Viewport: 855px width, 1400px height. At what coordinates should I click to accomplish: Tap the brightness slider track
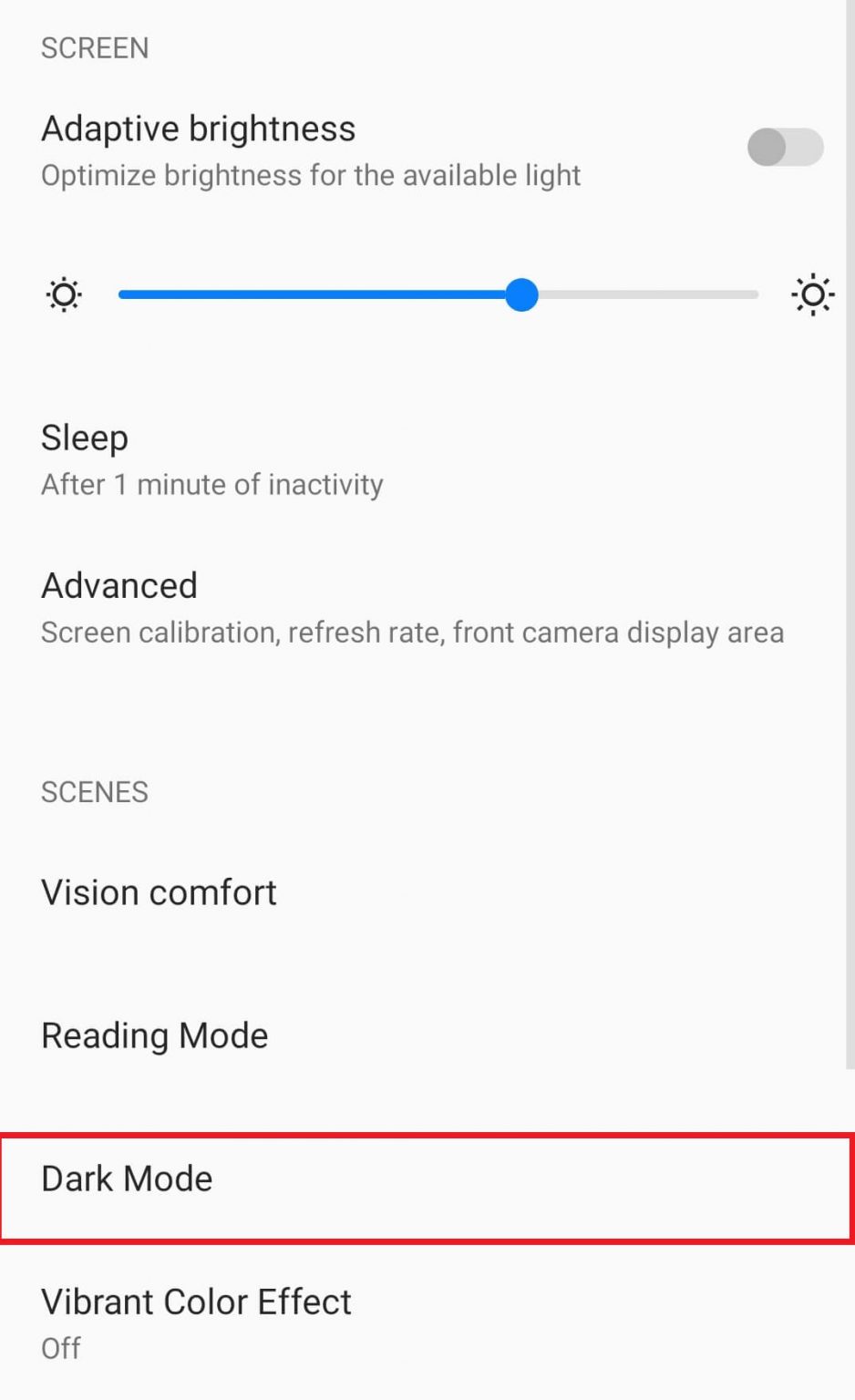[438, 294]
